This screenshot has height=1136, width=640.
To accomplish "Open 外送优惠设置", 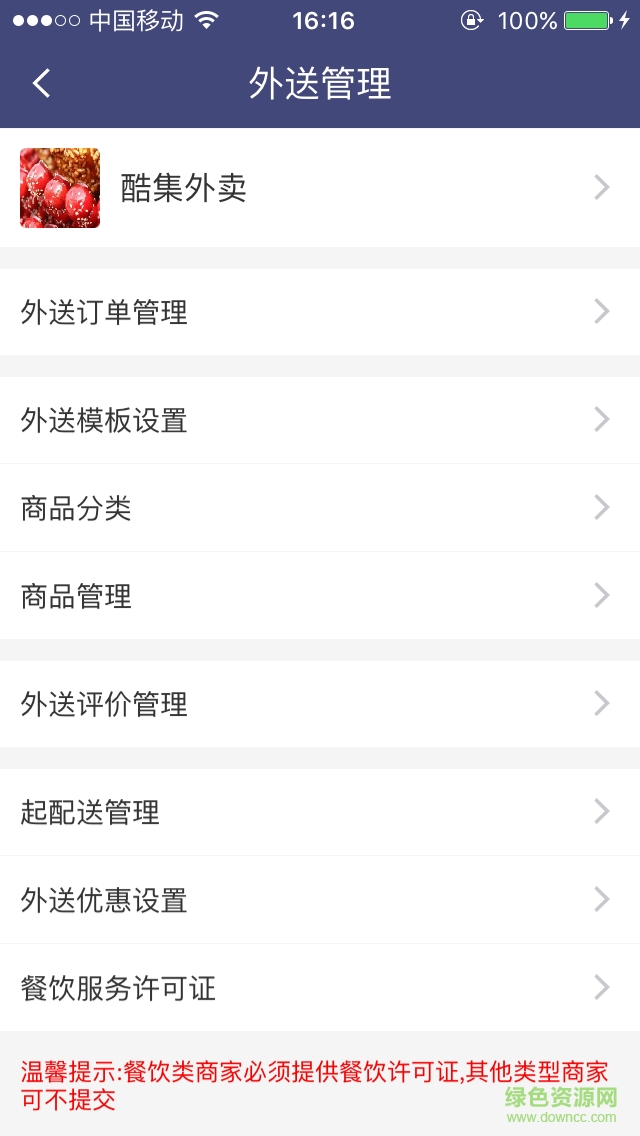I will click(320, 900).
